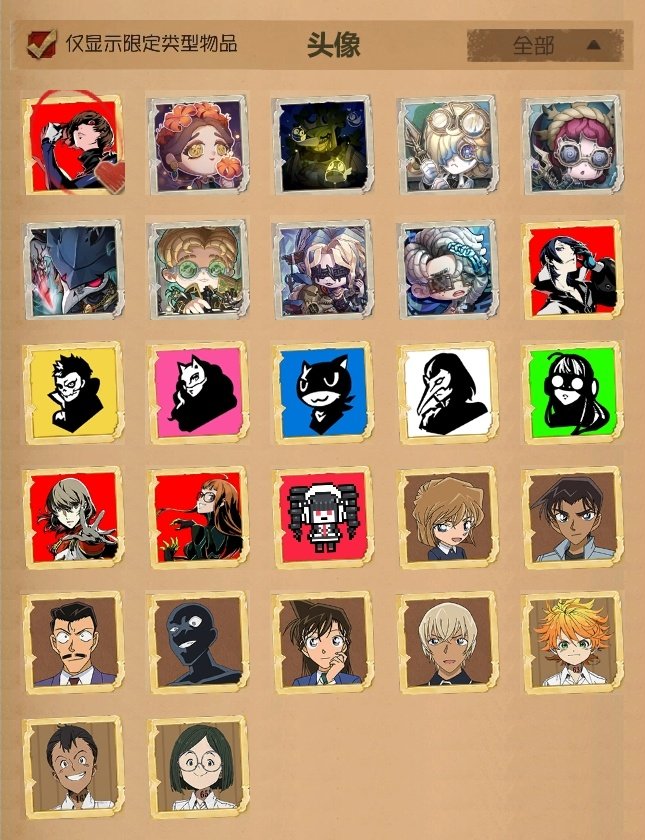Select the mustached man in suit avatar
This screenshot has height=840, width=645.
coord(72,642)
